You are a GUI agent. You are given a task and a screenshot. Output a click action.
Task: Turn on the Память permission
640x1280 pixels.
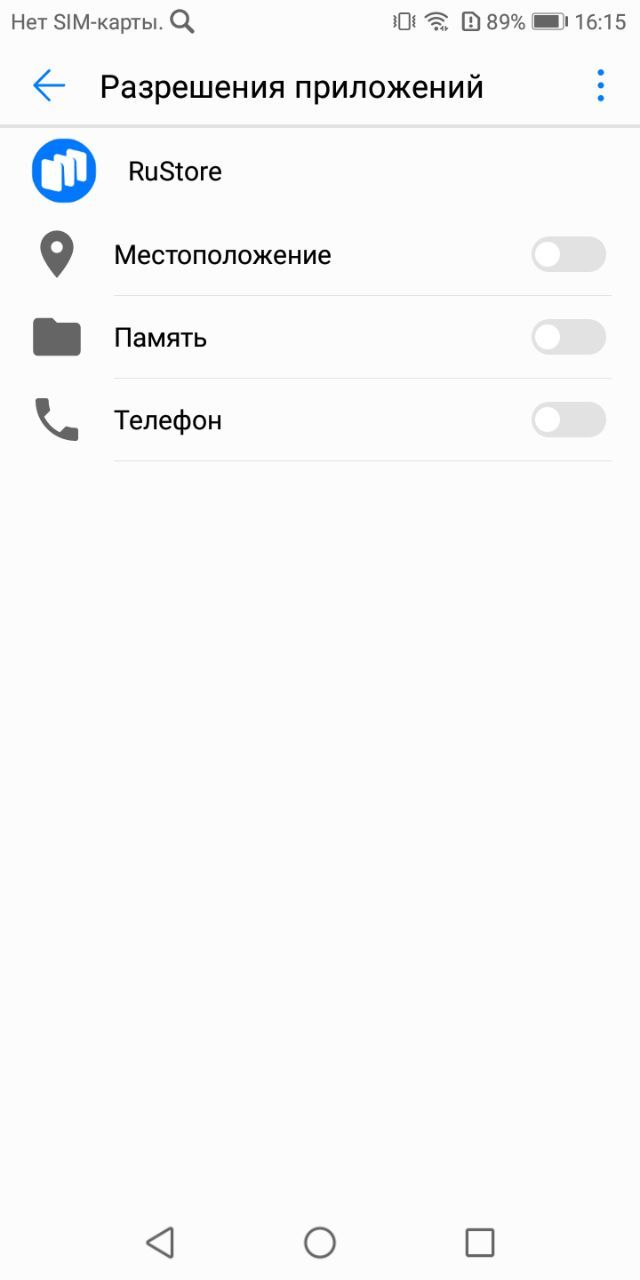tap(568, 338)
